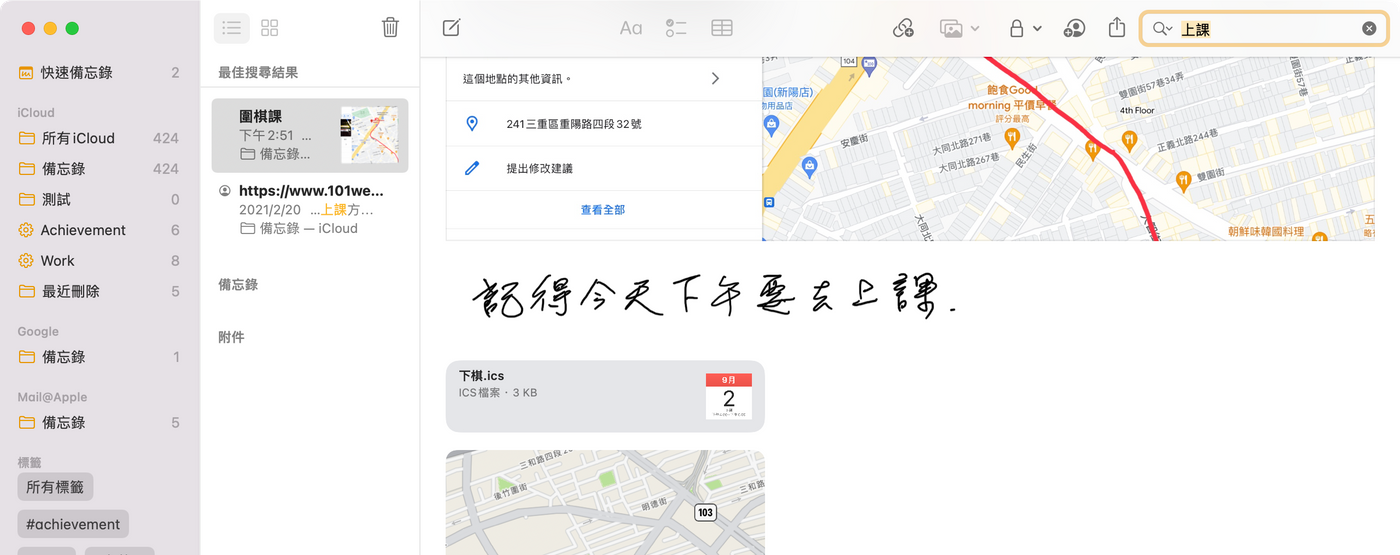The image size is (1400, 555).
Task: Open the lock note menu
Action: (1025, 29)
